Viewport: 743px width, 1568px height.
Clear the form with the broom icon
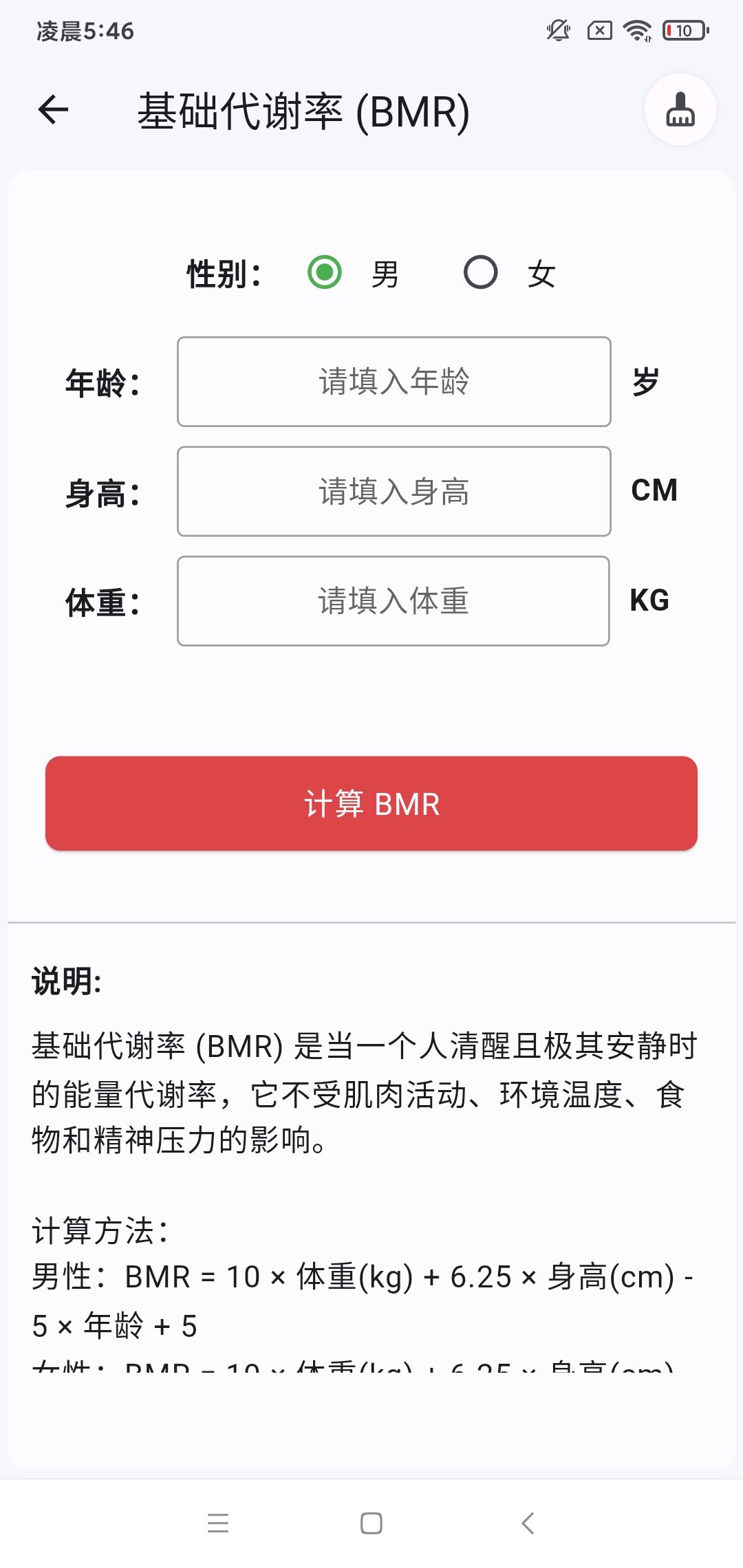click(680, 110)
